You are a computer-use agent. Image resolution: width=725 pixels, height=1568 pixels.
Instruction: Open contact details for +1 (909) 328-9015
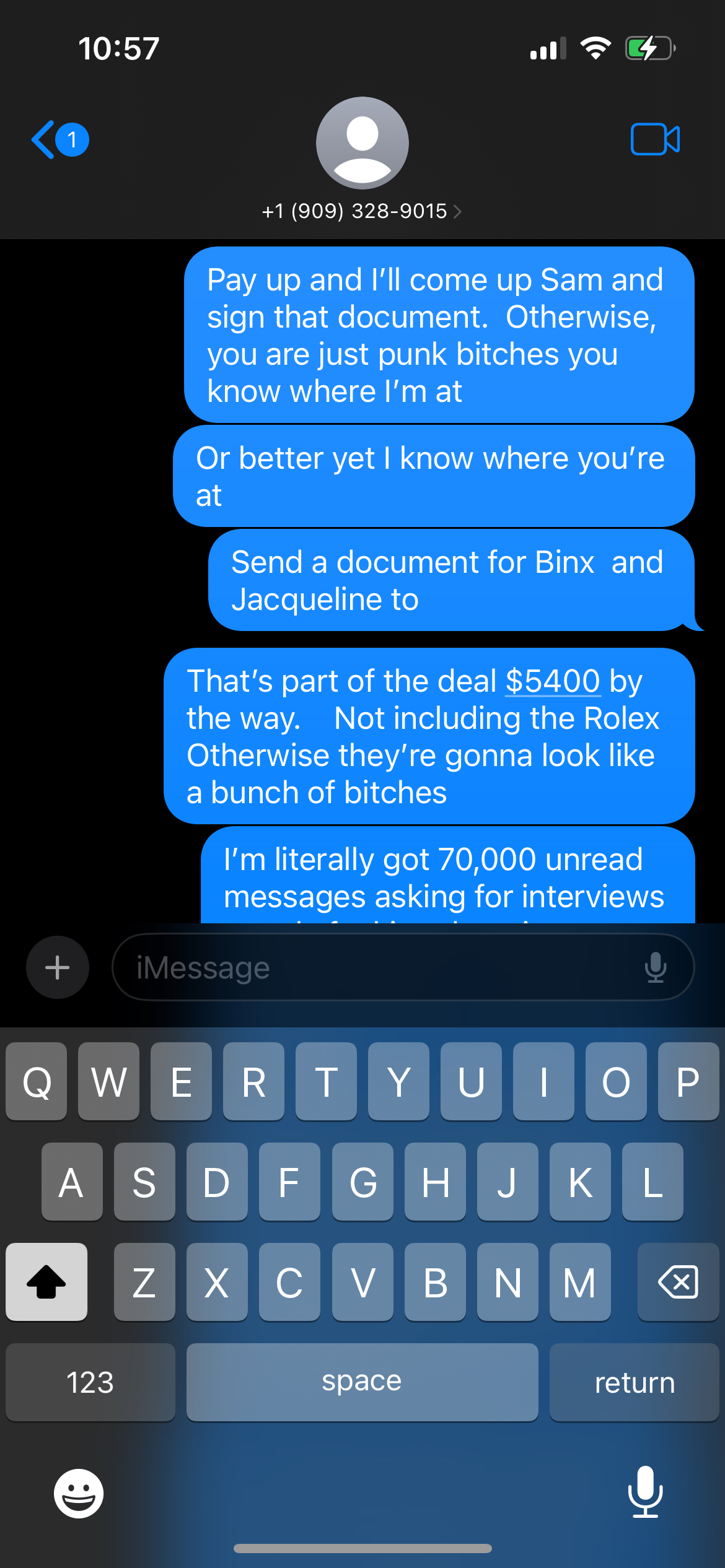(x=362, y=211)
